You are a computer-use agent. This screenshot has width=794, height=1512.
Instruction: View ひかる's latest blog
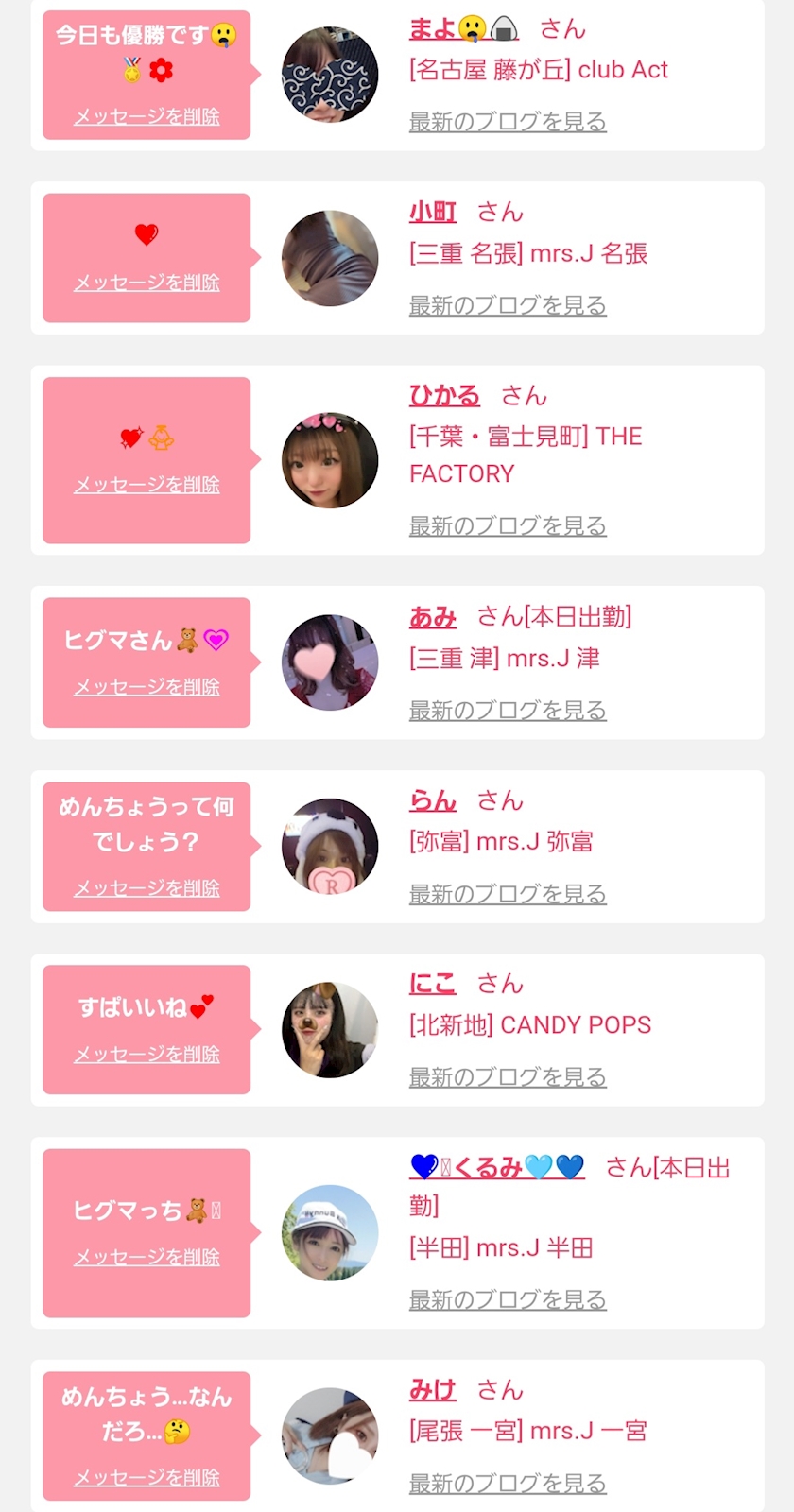[x=507, y=525]
